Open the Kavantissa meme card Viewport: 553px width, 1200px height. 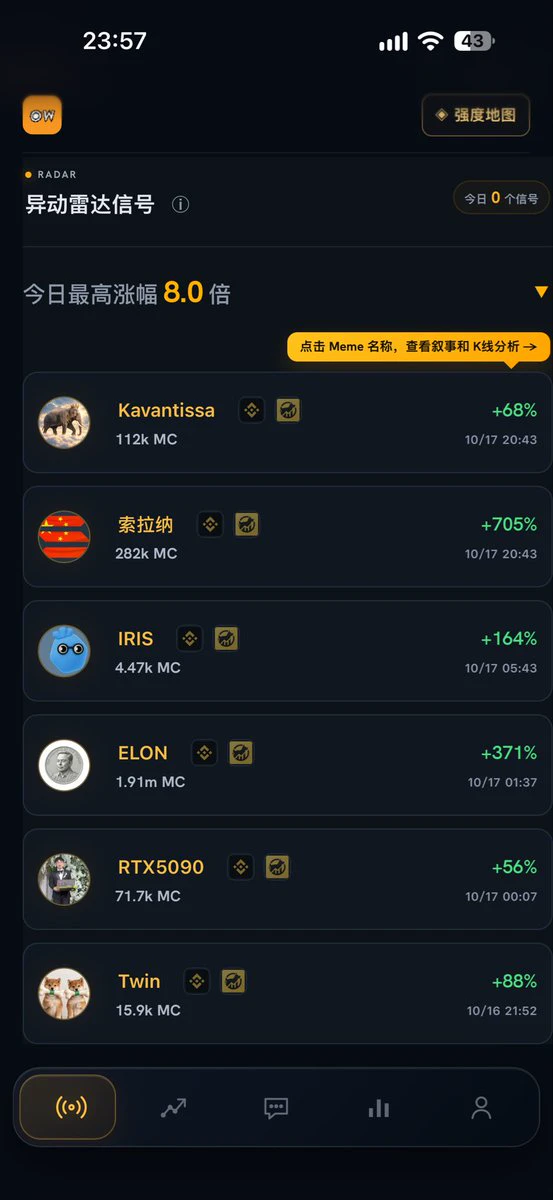click(288, 422)
